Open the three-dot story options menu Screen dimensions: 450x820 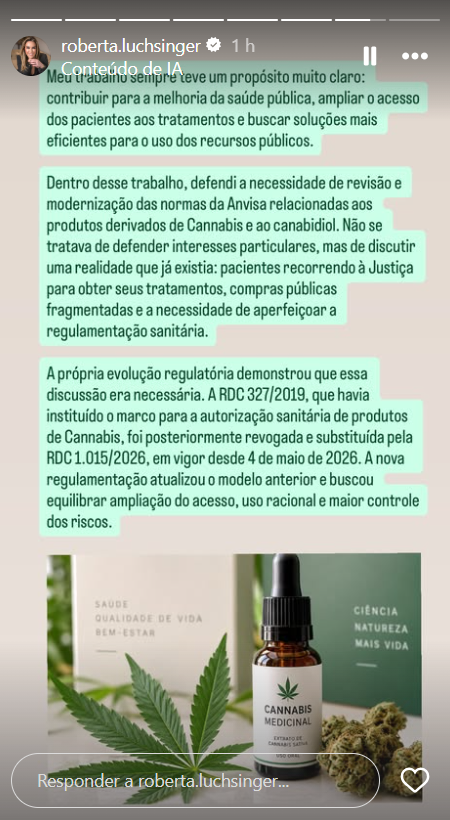[x=415, y=56]
